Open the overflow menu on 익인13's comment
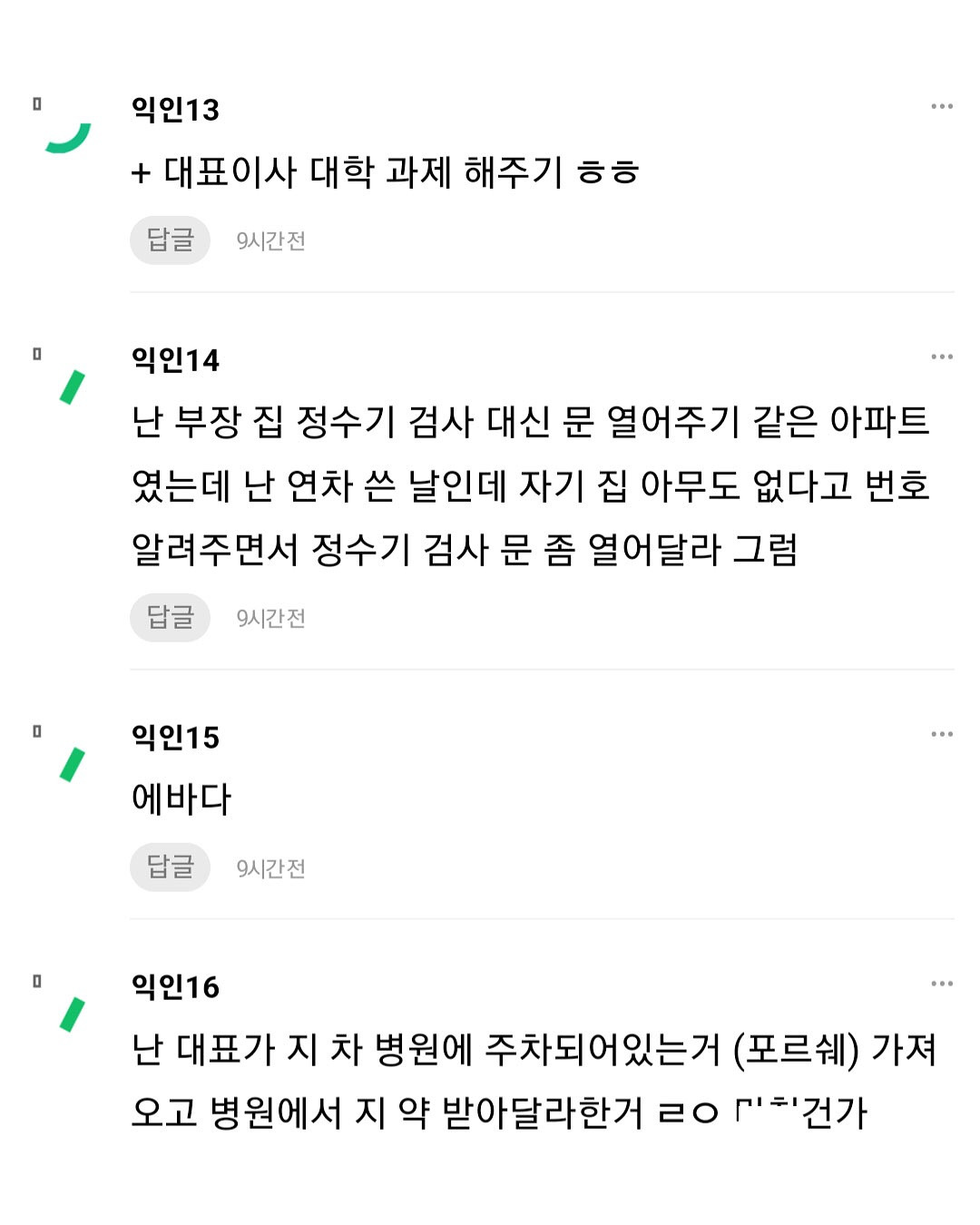This screenshot has height=1225, width=980. pos(941,106)
